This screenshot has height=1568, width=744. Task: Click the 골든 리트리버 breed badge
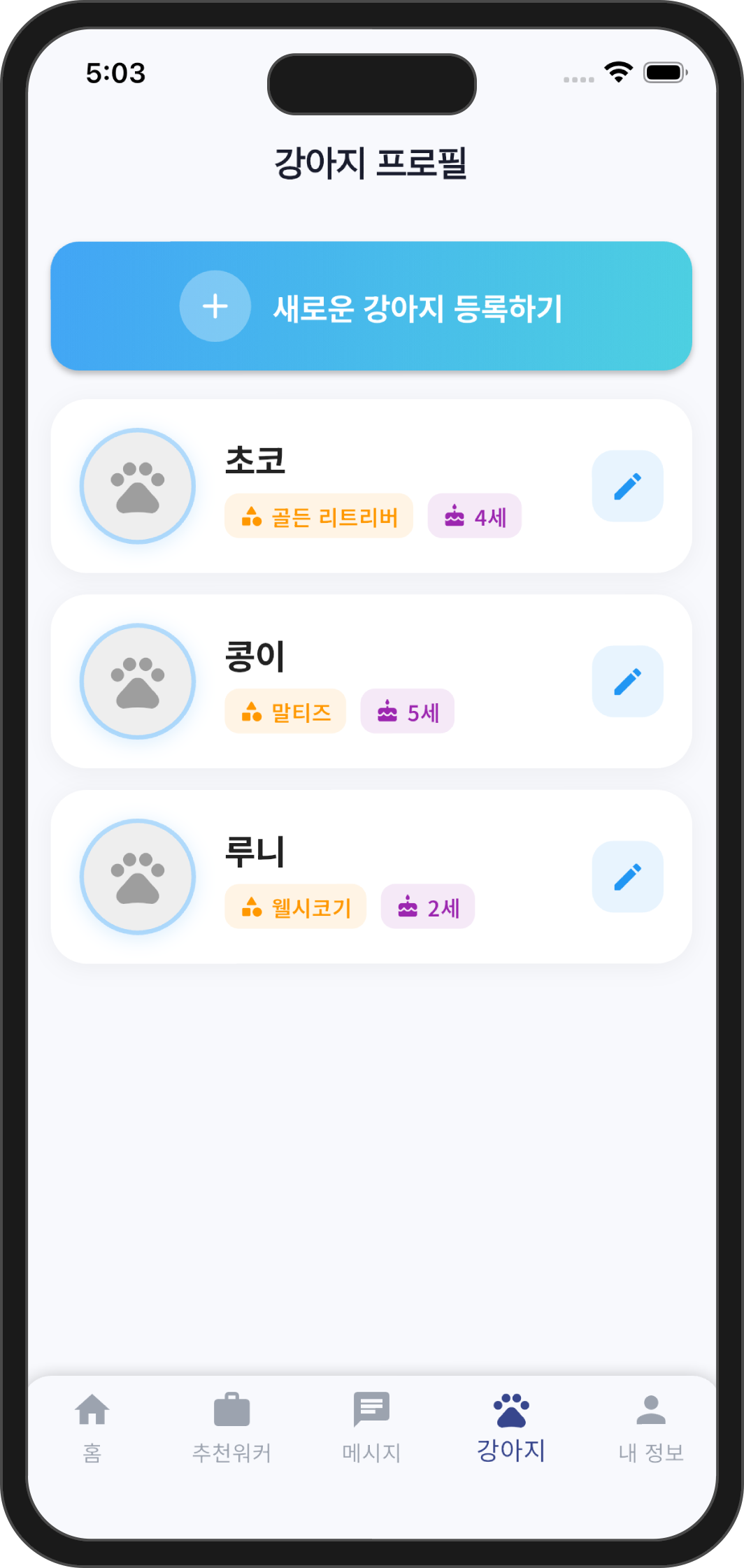pos(318,516)
